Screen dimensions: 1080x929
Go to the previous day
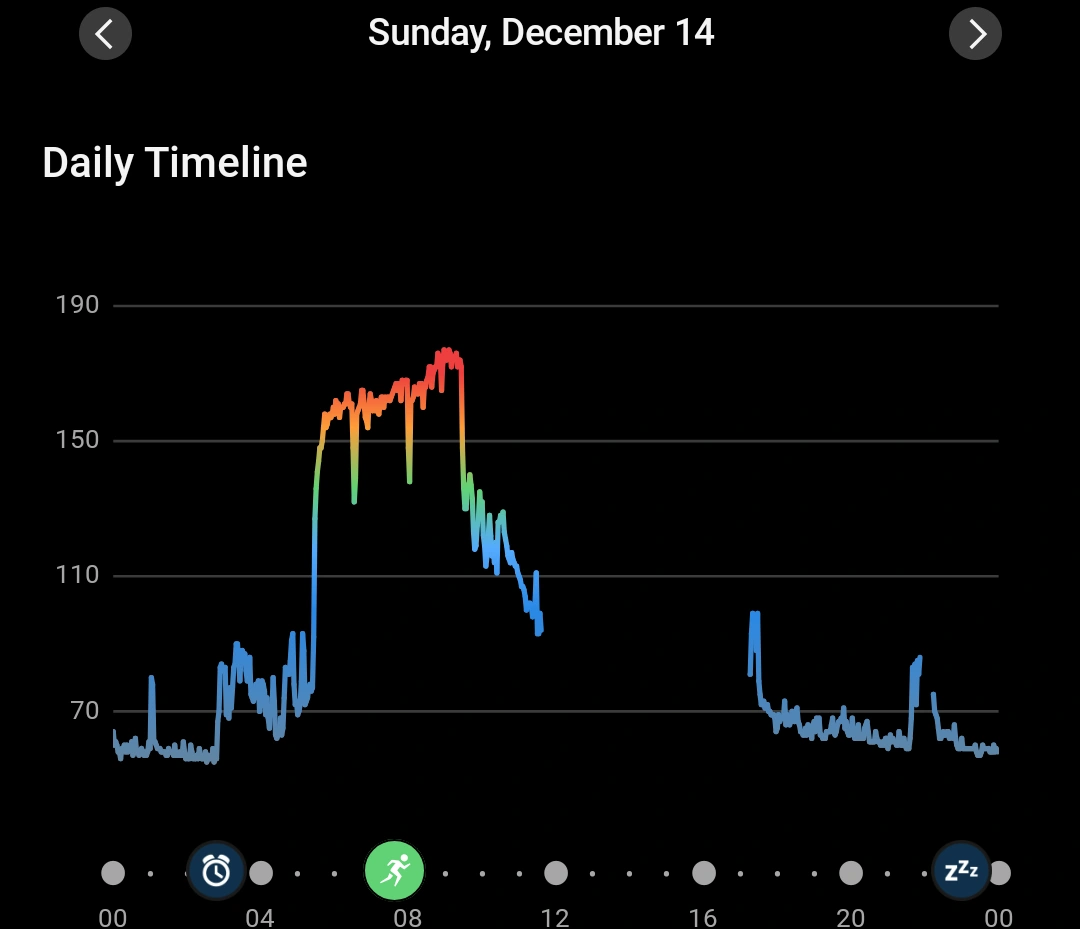[105, 34]
